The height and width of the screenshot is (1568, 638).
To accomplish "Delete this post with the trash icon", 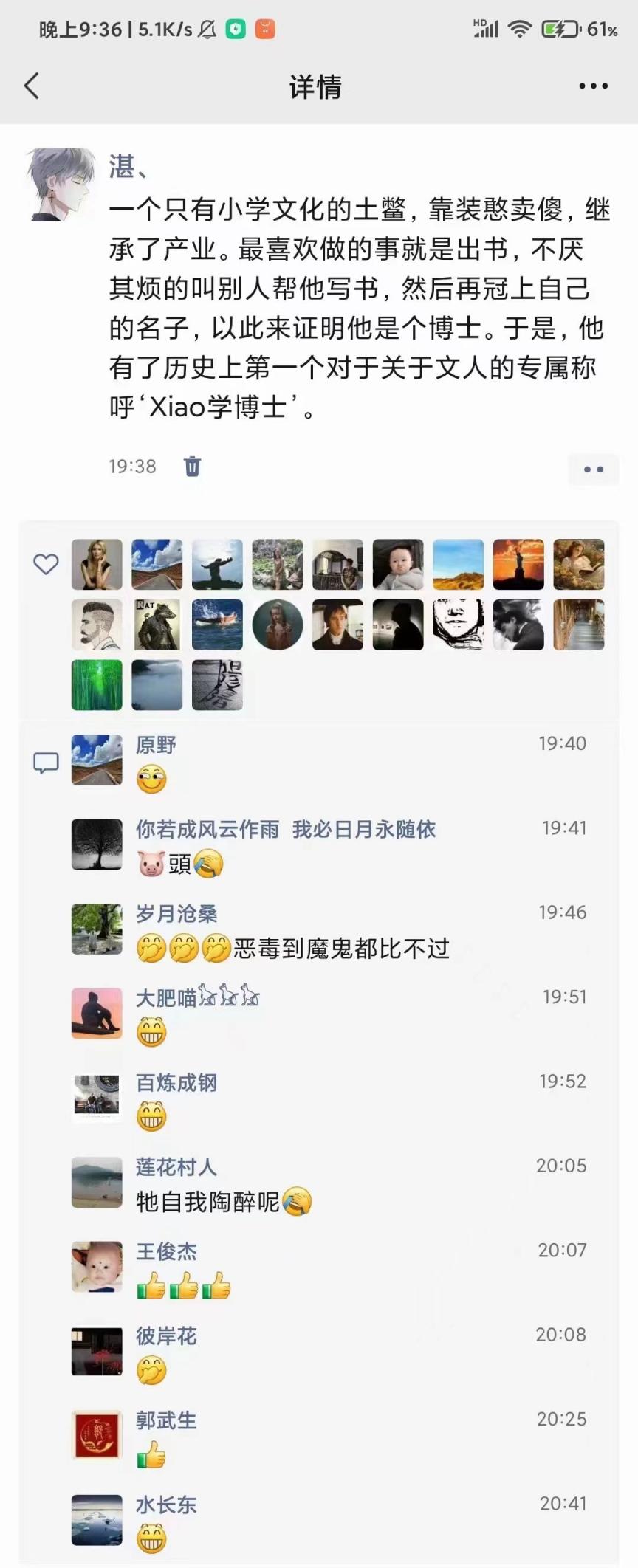I will pyautogui.click(x=192, y=467).
